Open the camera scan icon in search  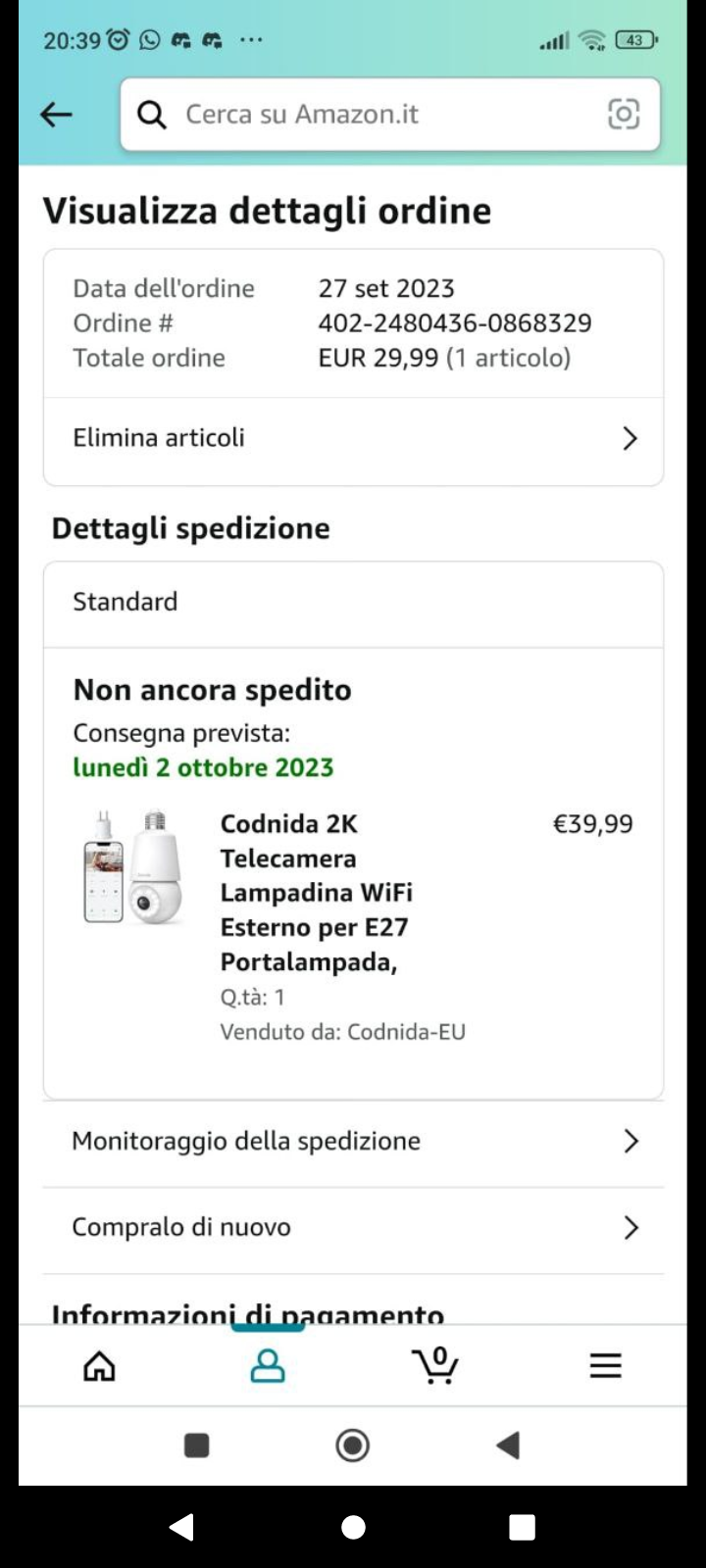(624, 115)
